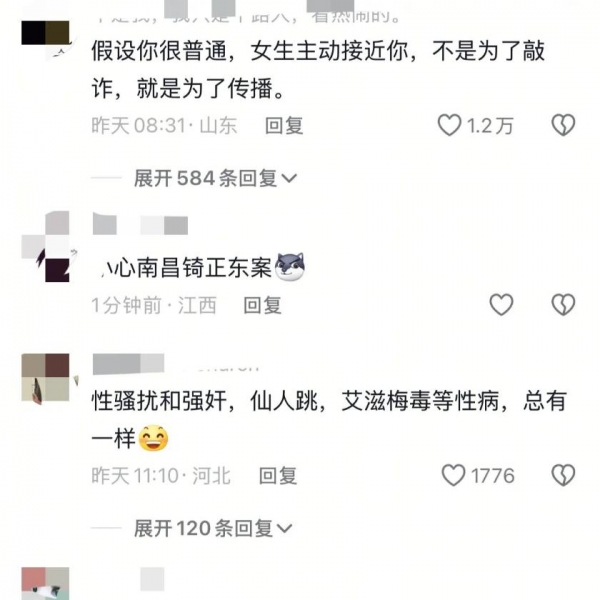Screen dimensions: 600x600
Task: Expand 584 replies
Action: click(x=215, y=179)
